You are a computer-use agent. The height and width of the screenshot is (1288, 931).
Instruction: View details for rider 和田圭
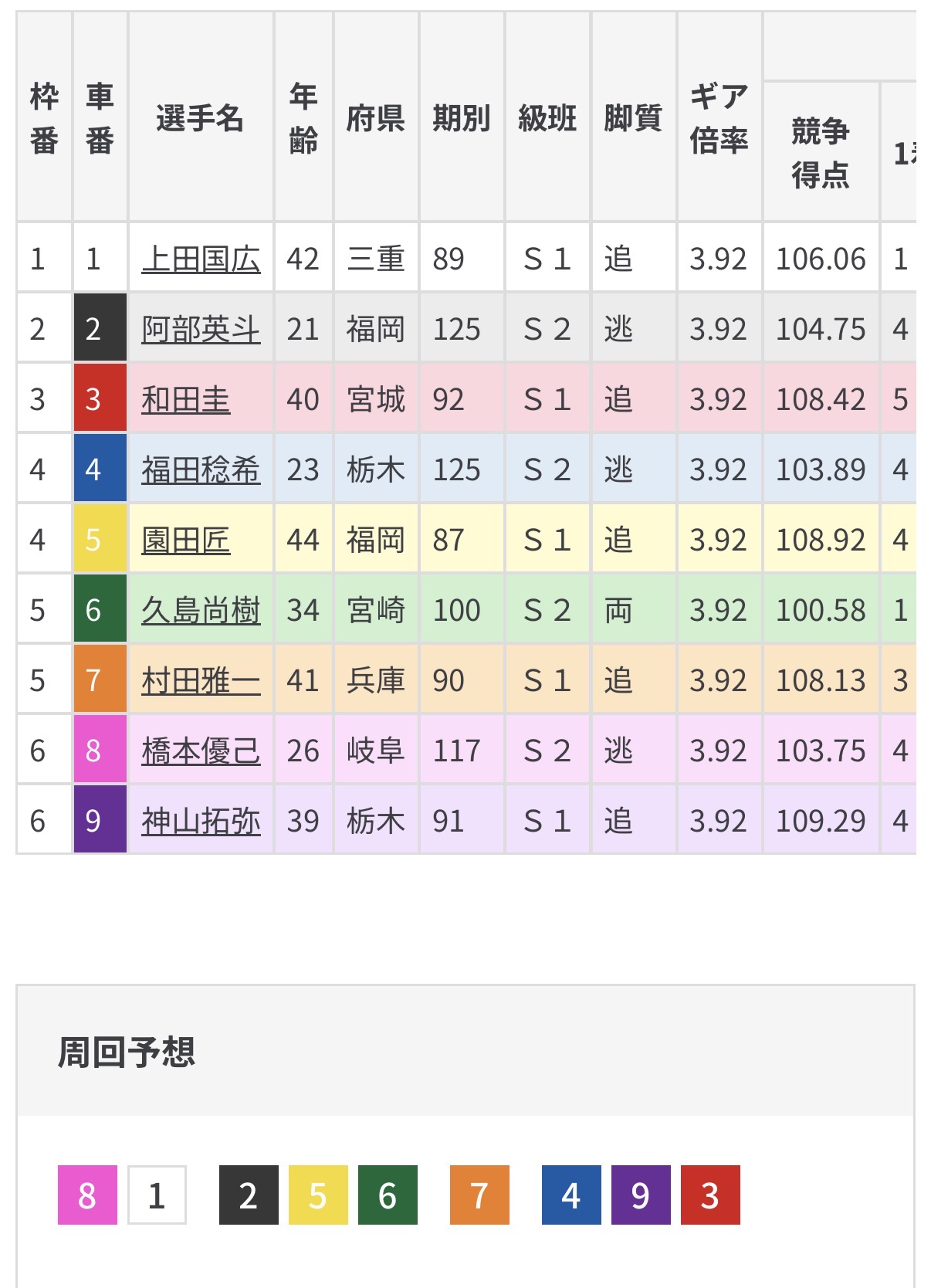click(x=185, y=399)
